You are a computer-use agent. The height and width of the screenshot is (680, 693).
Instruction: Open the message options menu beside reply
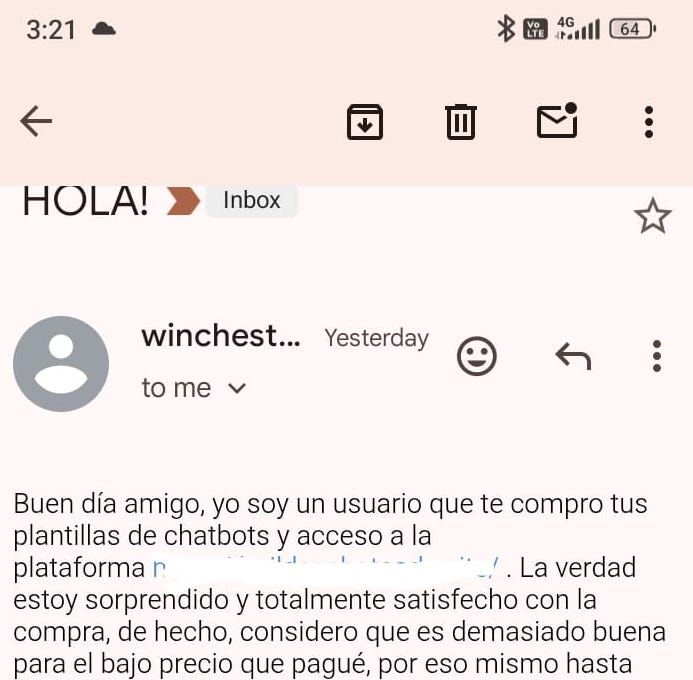[656, 356]
